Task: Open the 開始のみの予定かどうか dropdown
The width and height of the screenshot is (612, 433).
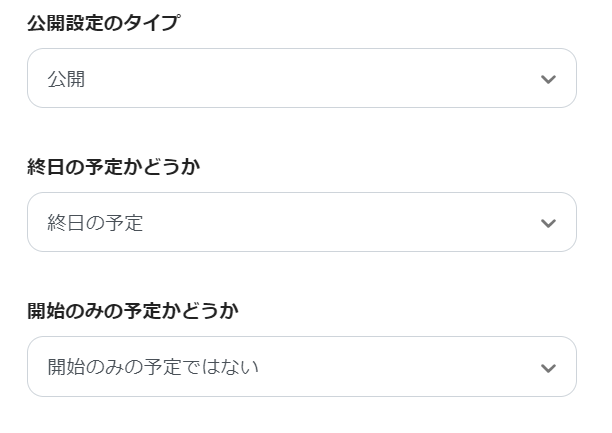Action: click(x=301, y=366)
